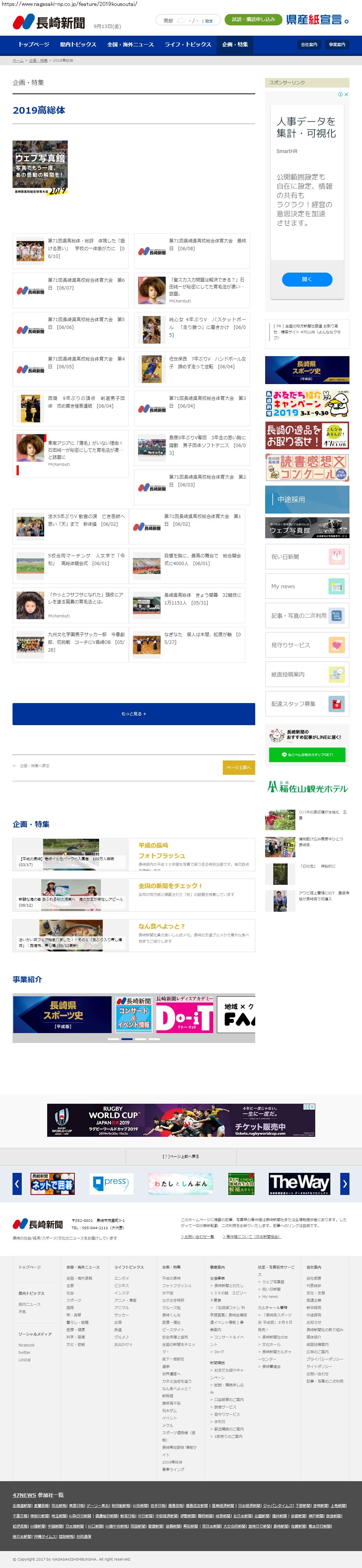Load more articles with もっと見る

pyautogui.click(x=133, y=713)
